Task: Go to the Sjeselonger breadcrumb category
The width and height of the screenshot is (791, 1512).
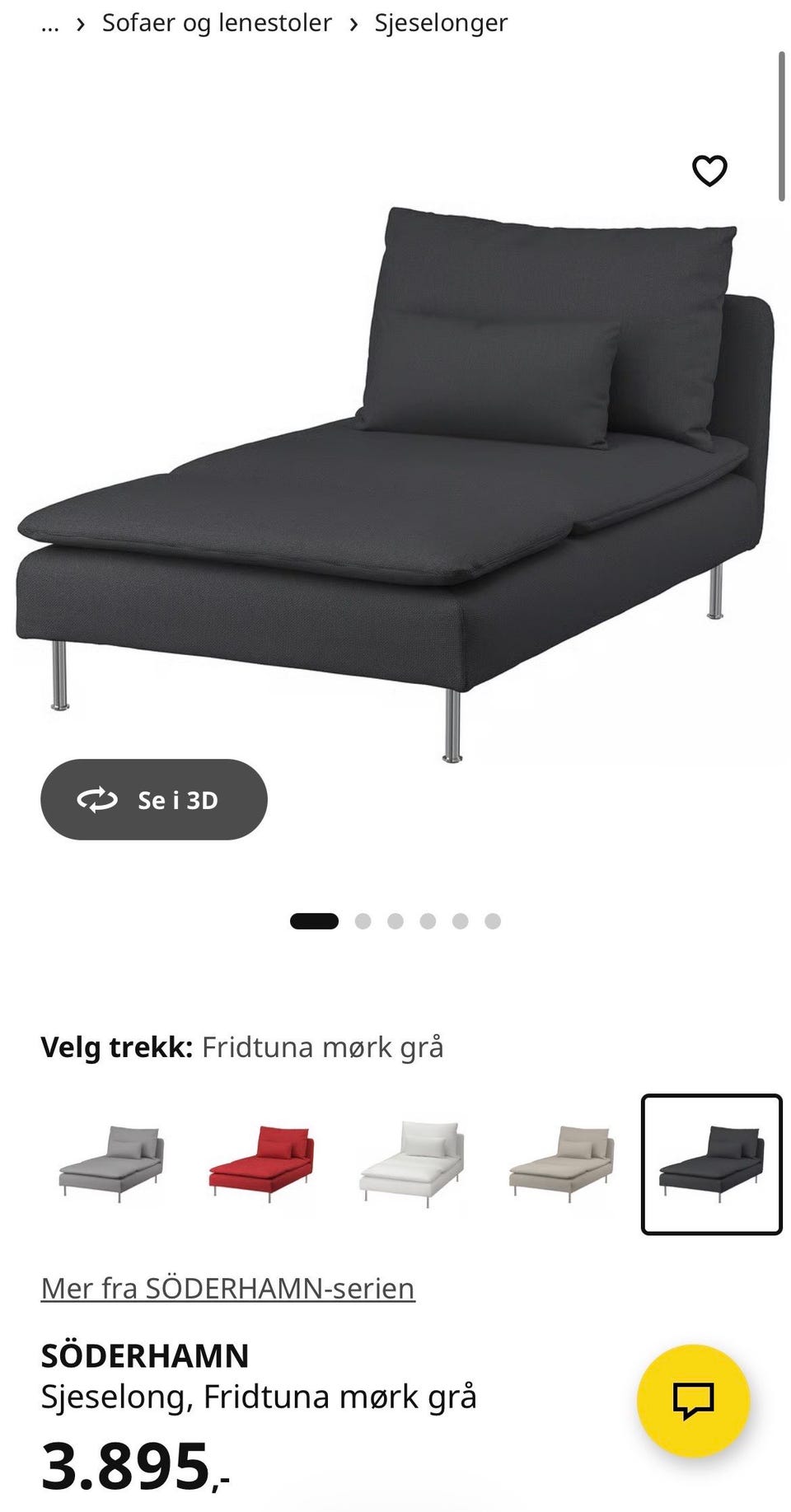Action: pyautogui.click(x=441, y=23)
